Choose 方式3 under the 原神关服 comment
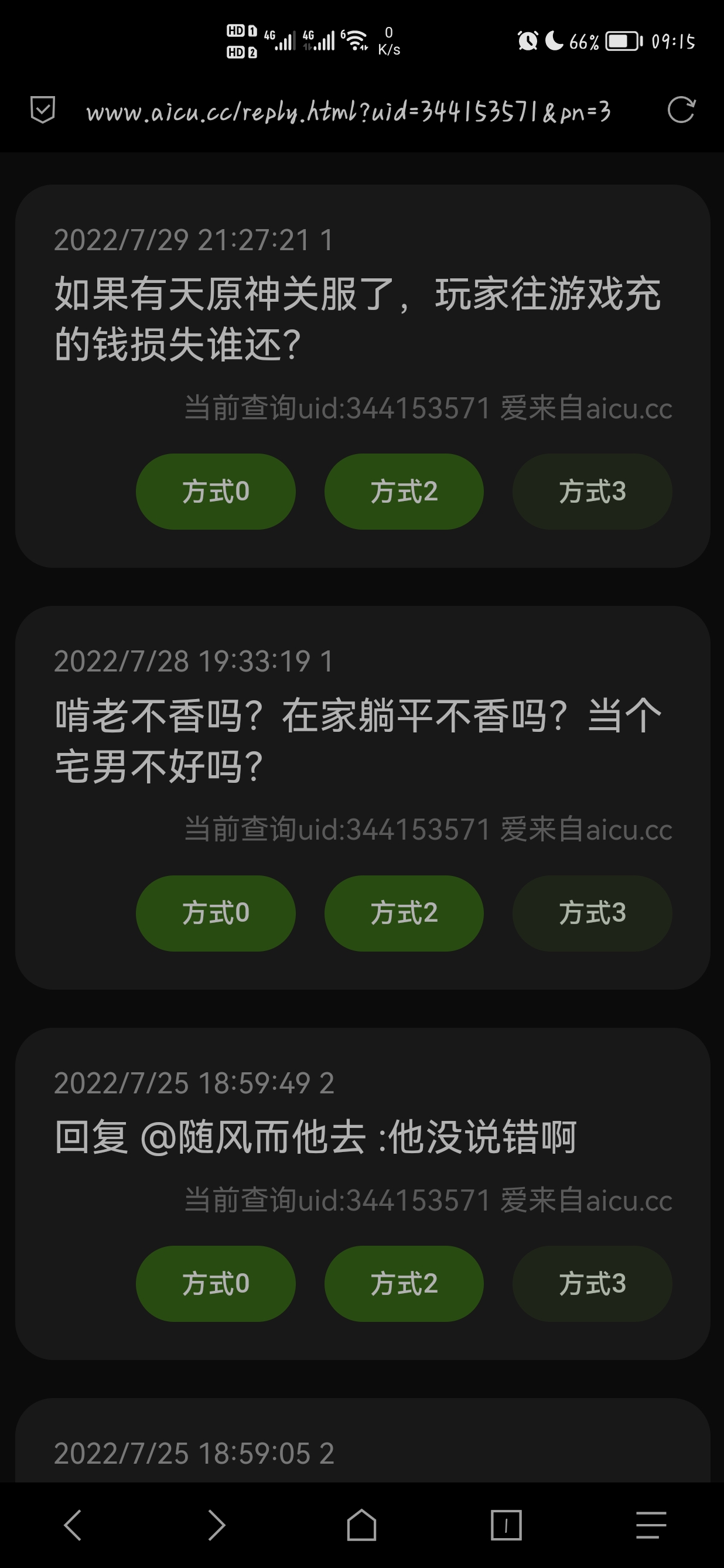 click(592, 491)
